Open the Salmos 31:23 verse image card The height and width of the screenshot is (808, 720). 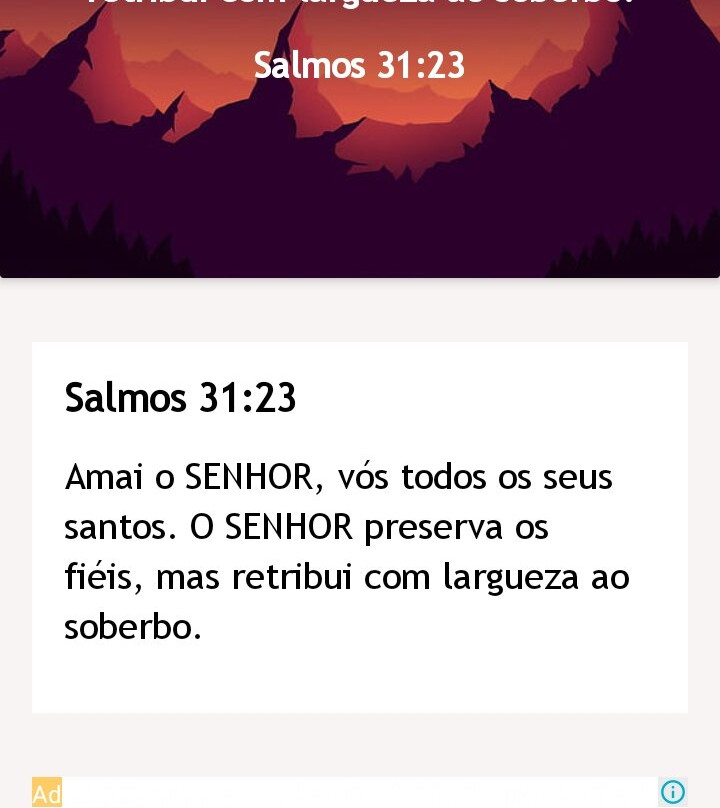360,140
